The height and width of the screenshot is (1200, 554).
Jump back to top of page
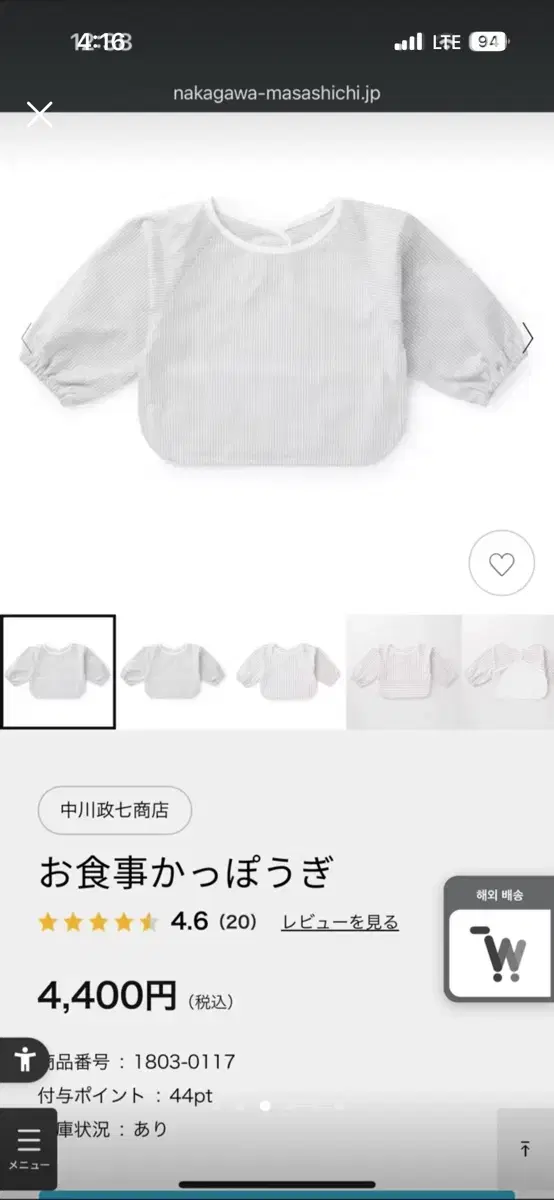[525, 1149]
